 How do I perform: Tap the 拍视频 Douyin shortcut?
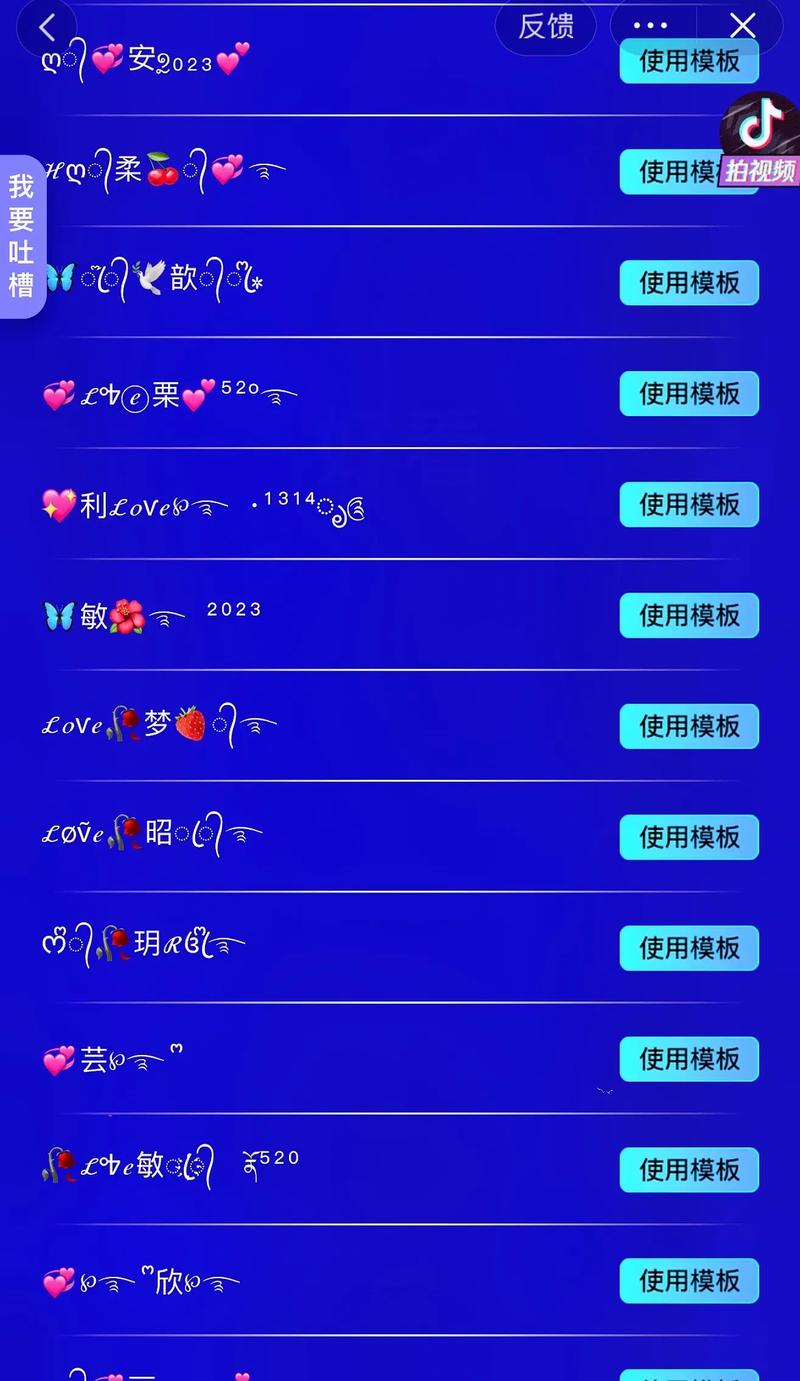coord(761,140)
